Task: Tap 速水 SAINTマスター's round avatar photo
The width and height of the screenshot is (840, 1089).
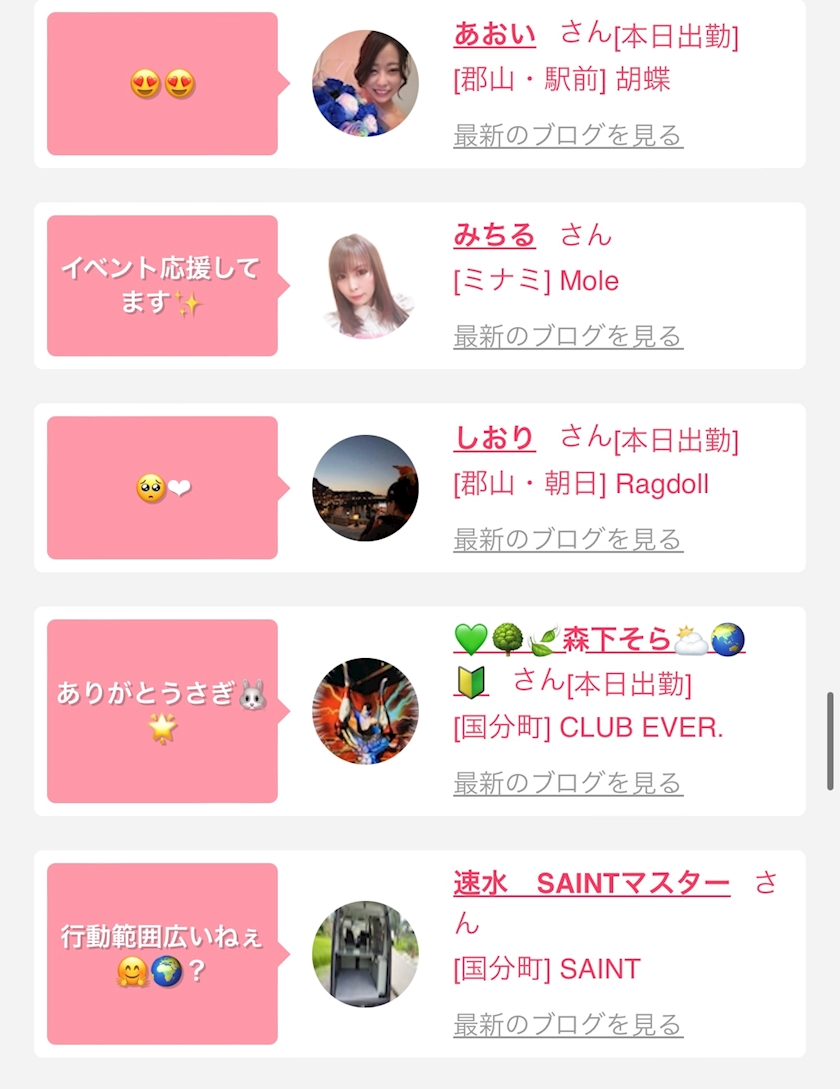Action: point(365,954)
